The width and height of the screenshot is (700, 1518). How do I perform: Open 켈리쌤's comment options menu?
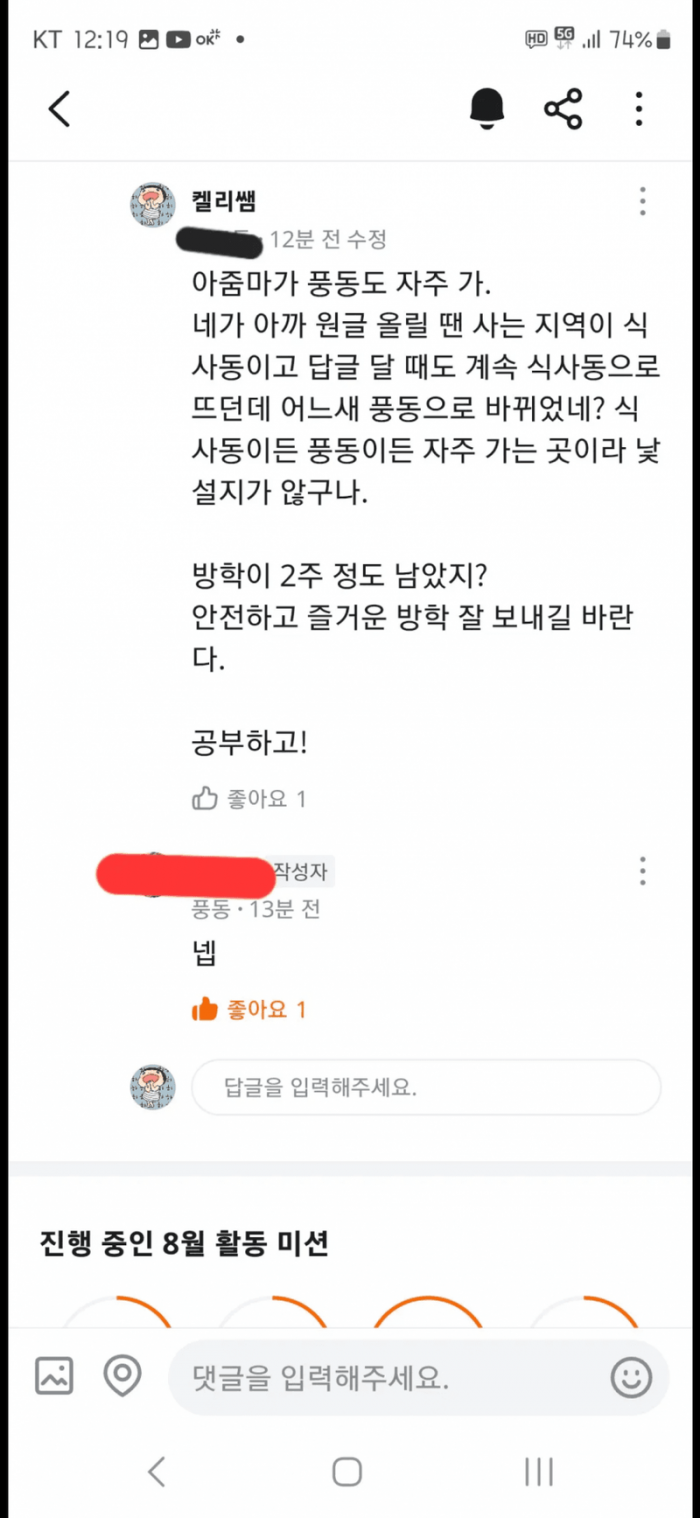tap(642, 201)
